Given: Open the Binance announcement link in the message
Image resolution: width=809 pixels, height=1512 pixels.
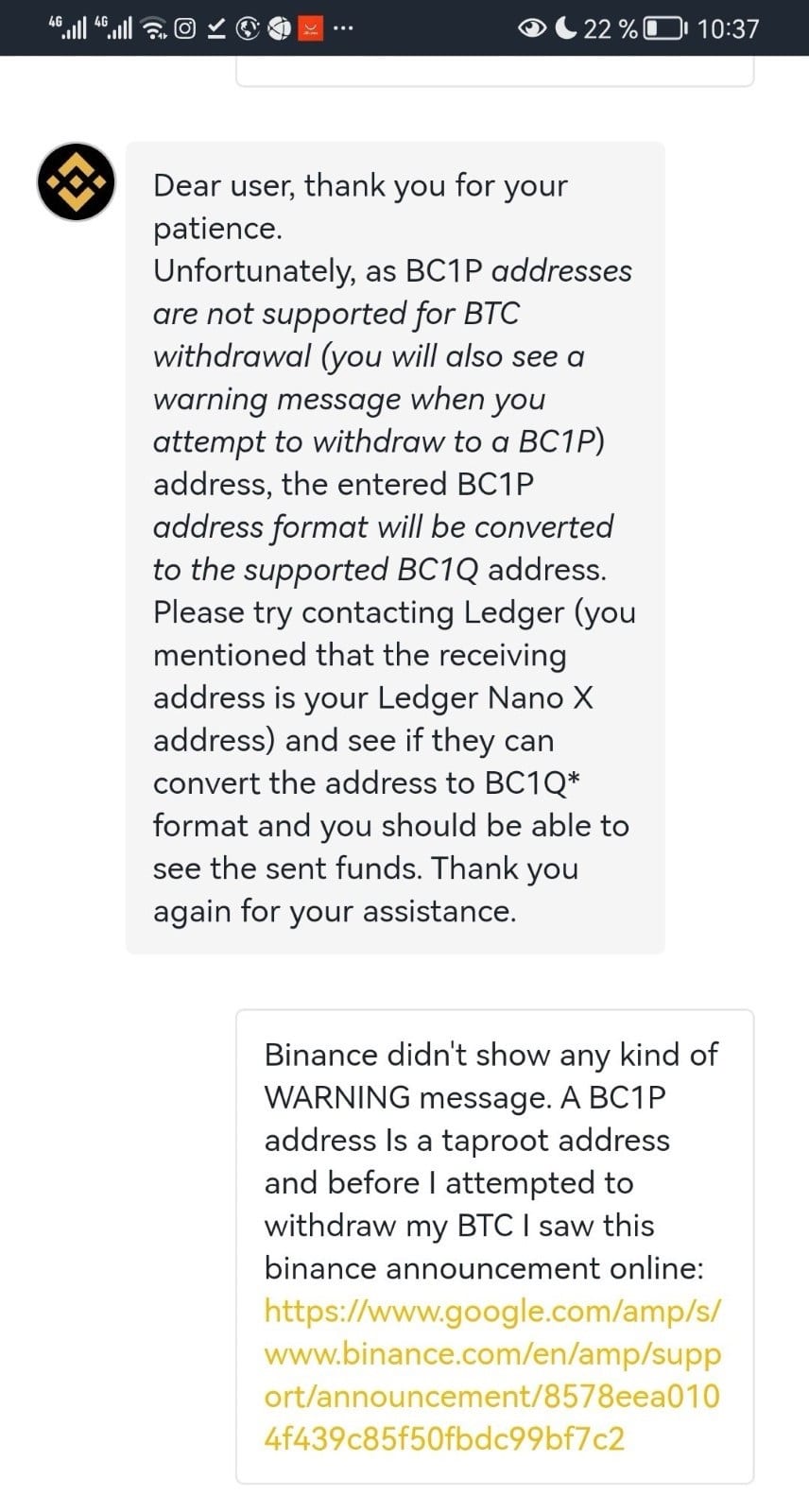Looking at the screenshot, I should pos(492,1375).
